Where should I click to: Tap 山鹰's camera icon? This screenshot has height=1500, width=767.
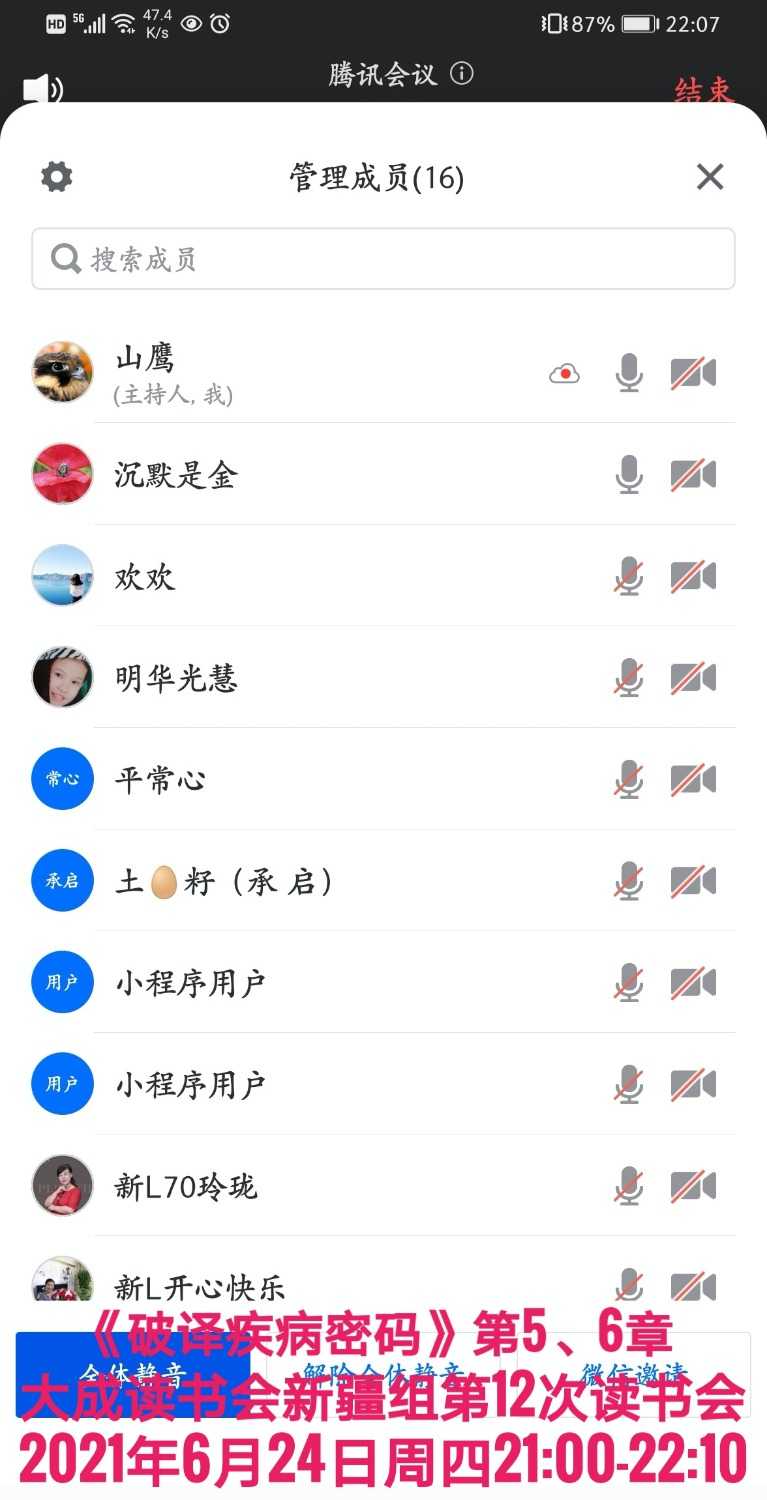click(x=694, y=371)
